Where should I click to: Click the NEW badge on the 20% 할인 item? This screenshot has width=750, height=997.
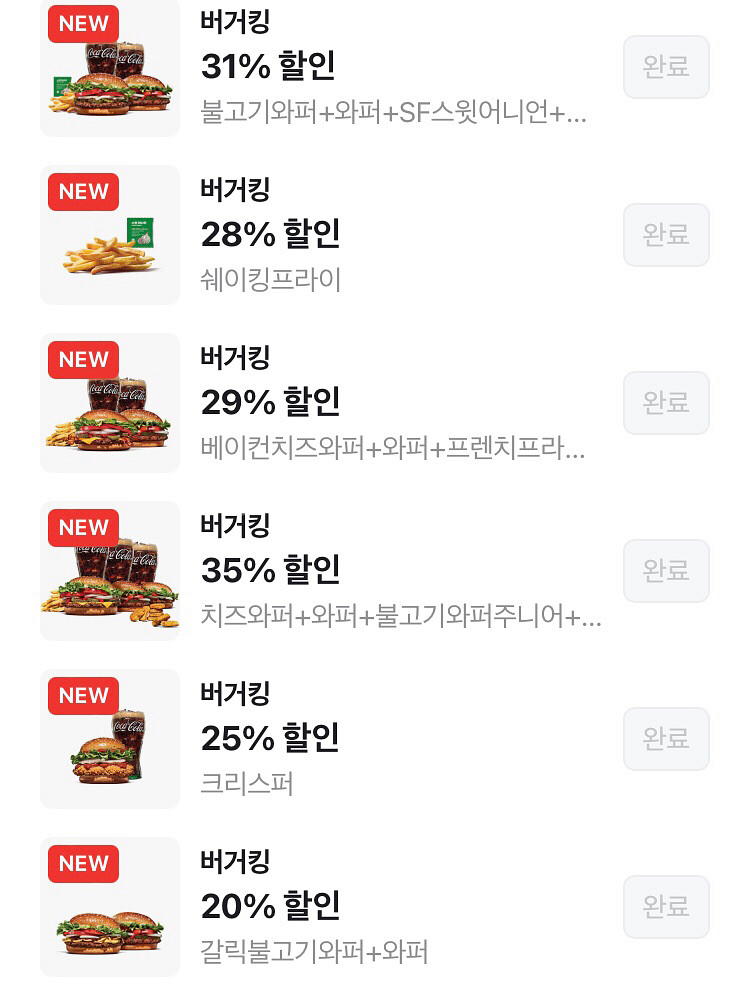(x=83, y=864)
